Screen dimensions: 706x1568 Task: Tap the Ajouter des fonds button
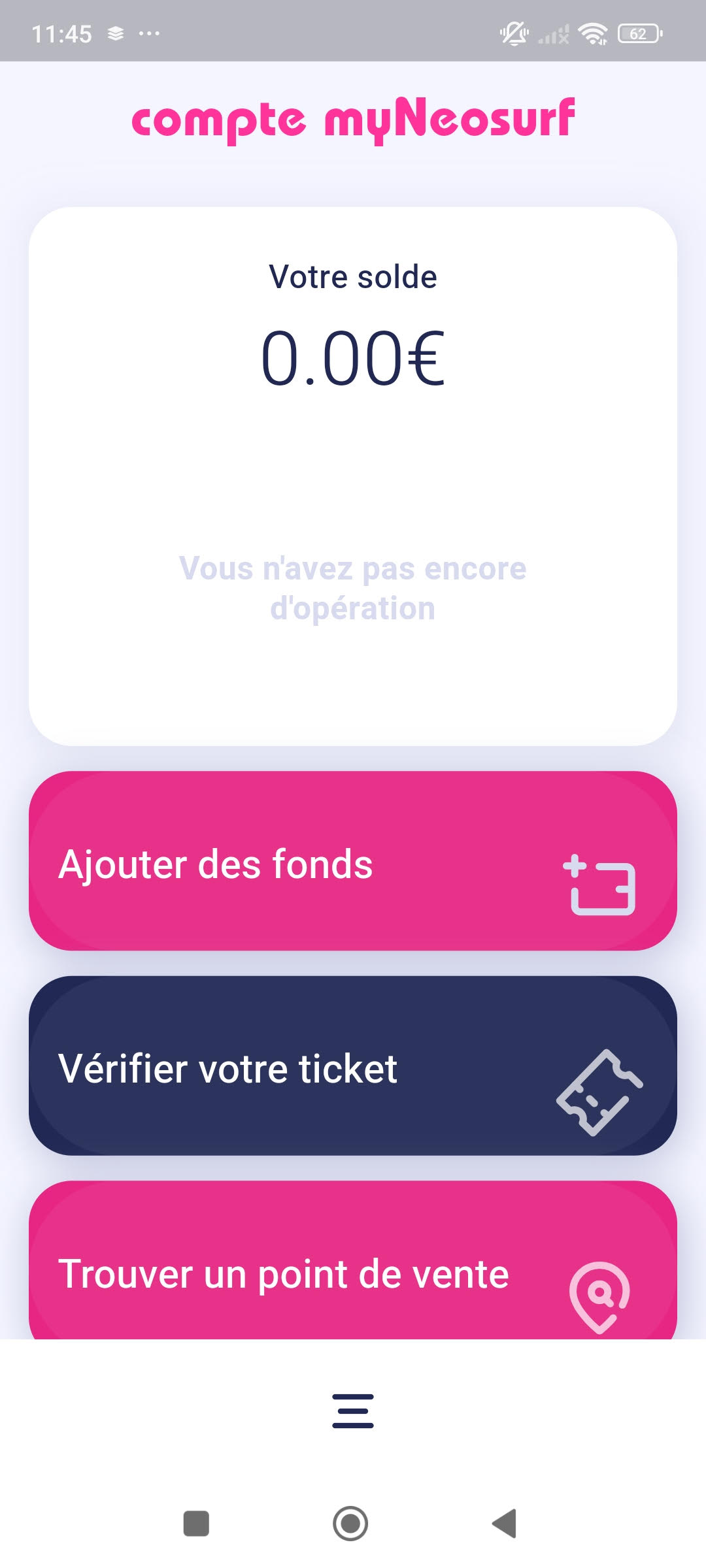353,861
